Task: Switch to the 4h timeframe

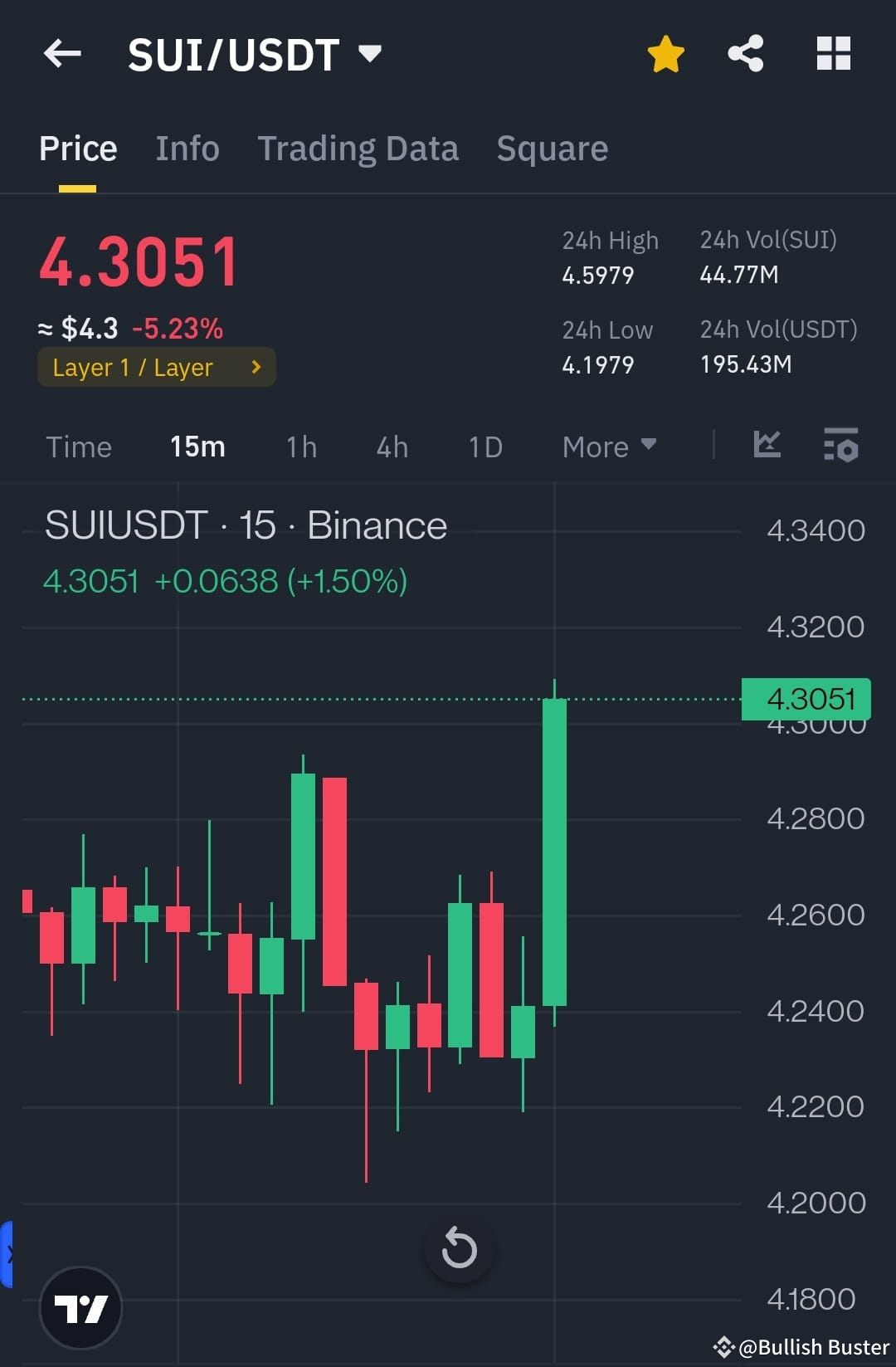Action: pos(391,447)
